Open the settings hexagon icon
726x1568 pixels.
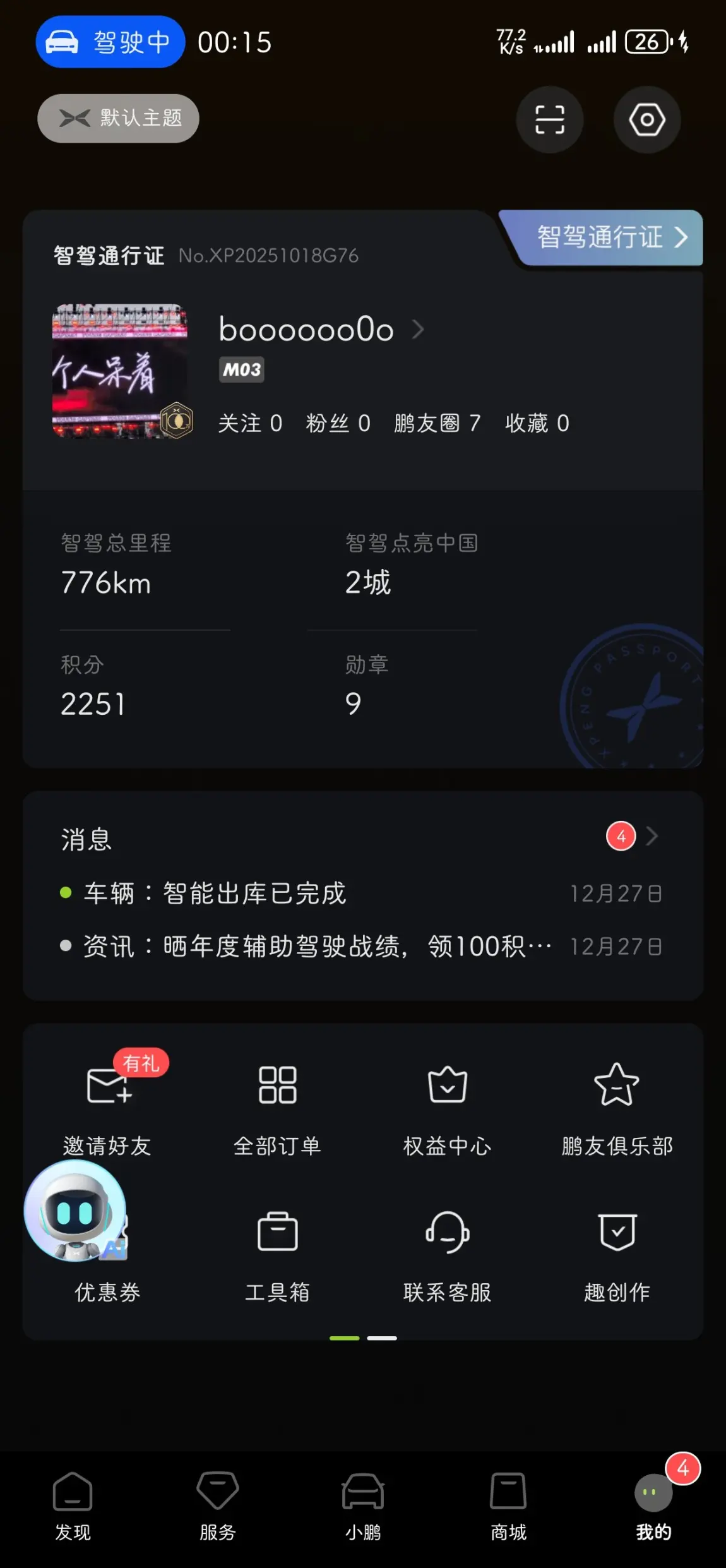click(x=646, y=119)
